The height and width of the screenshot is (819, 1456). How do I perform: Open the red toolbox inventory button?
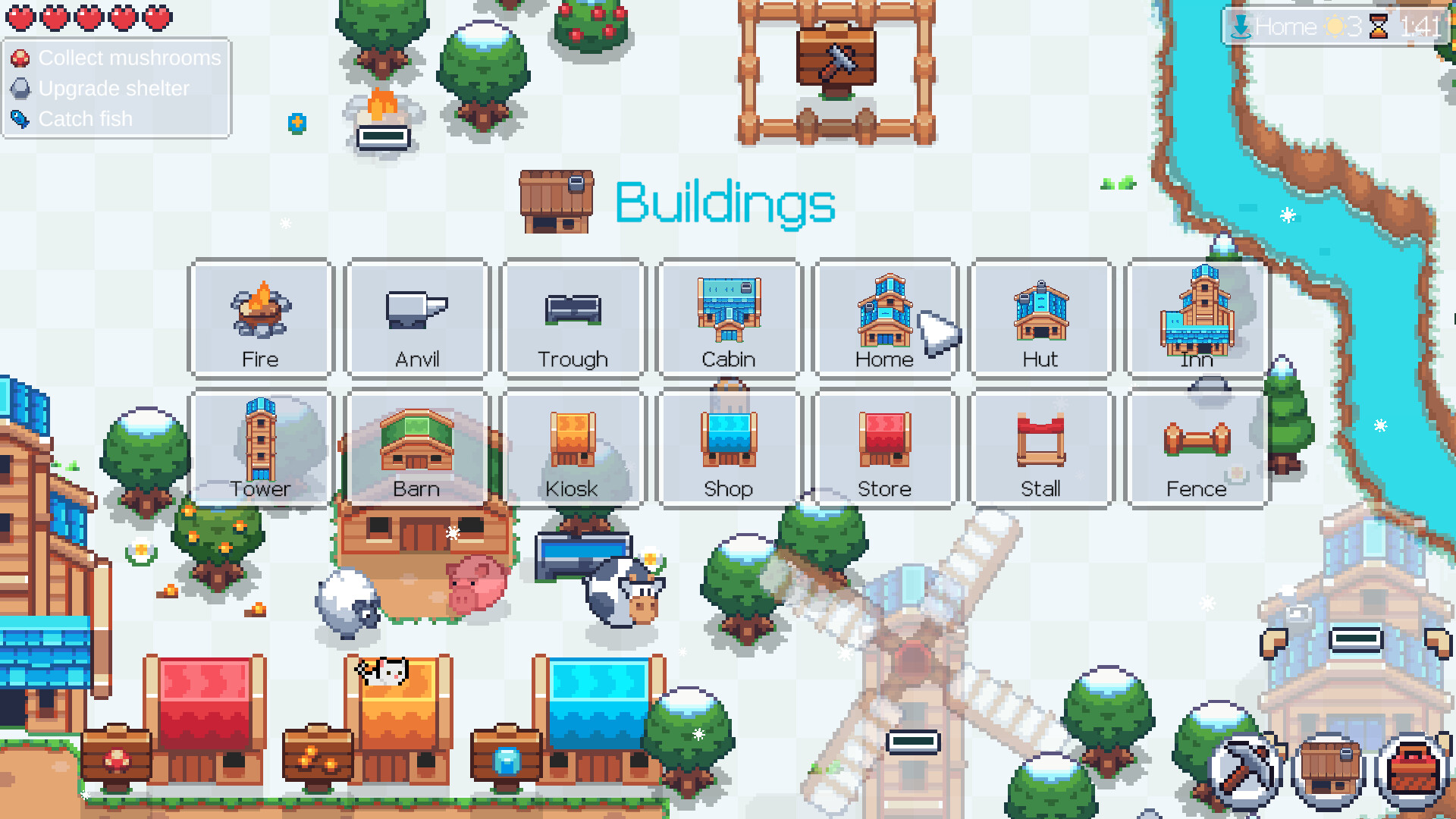point(1412,770)
